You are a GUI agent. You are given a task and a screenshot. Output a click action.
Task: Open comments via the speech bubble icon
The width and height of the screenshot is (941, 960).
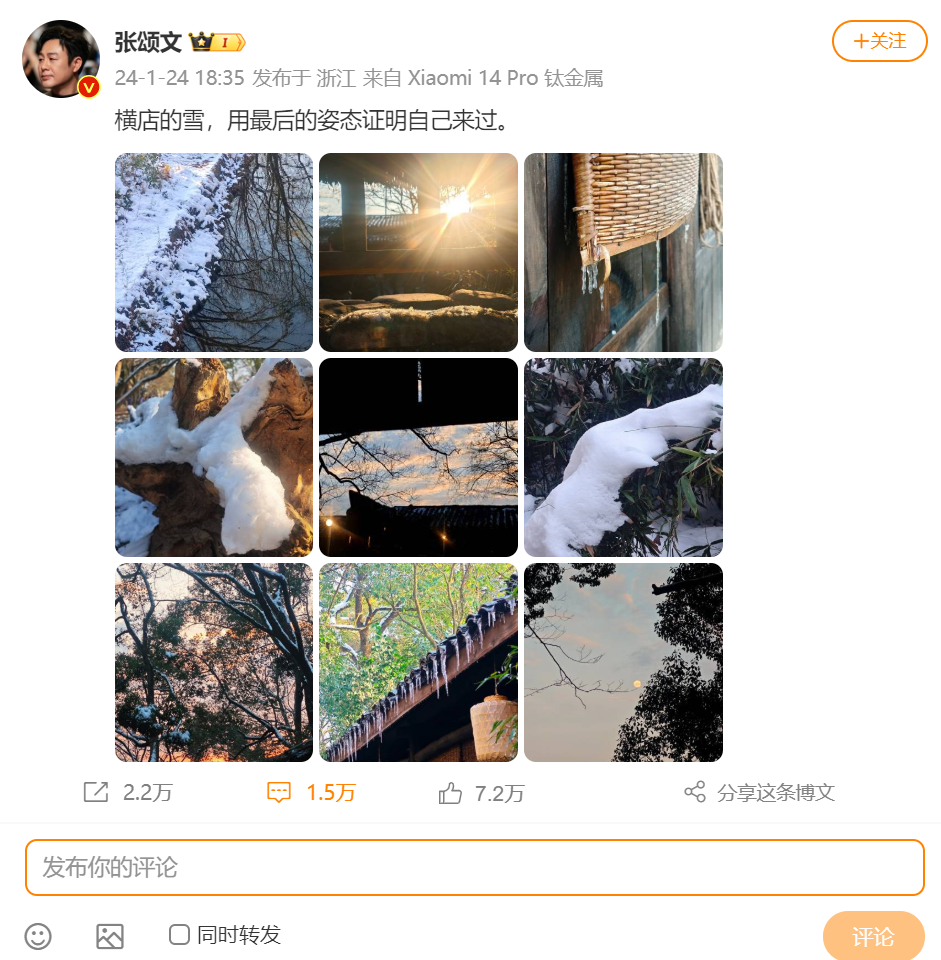[x=279, y=793]
